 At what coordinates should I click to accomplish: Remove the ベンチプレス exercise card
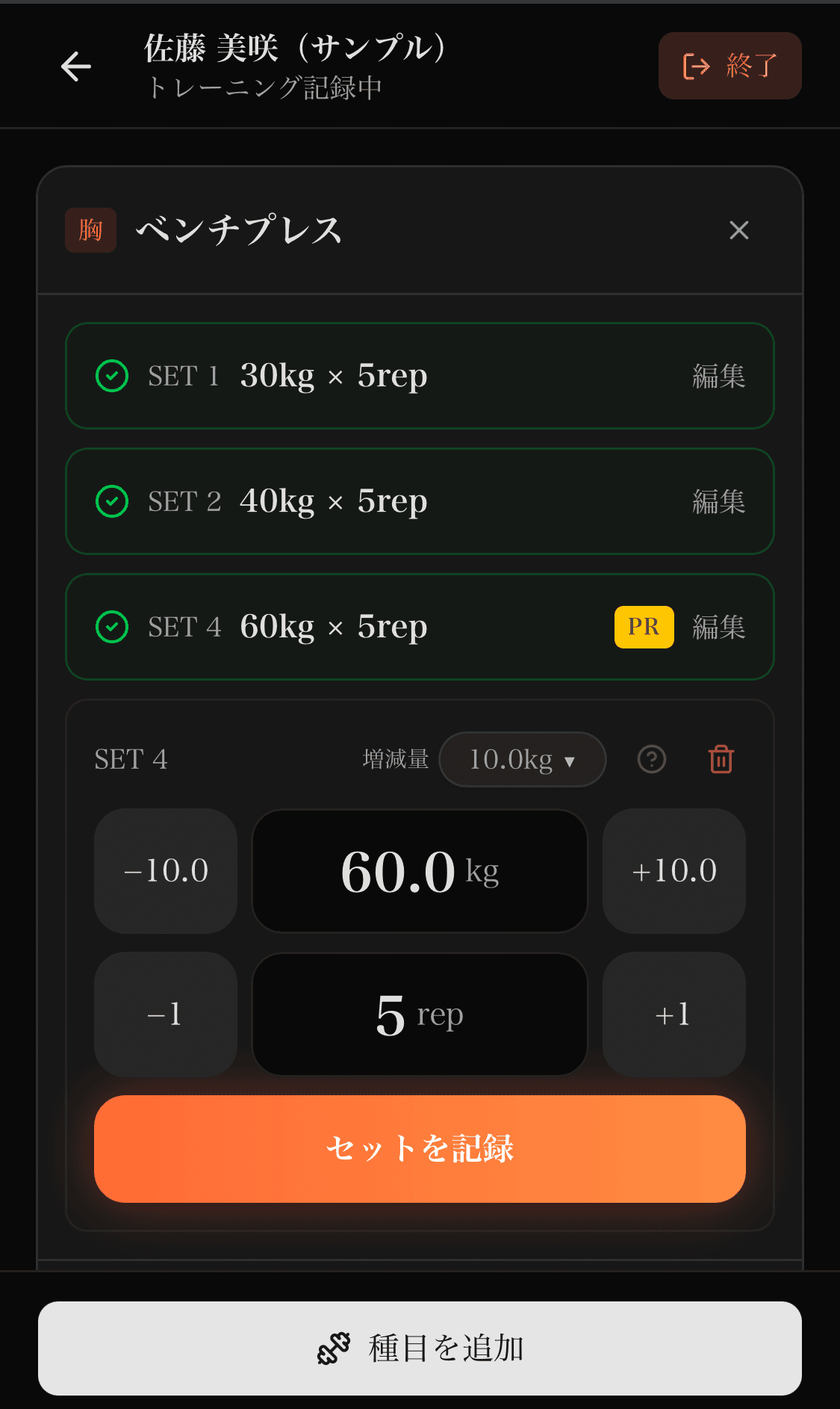[738, 230]
